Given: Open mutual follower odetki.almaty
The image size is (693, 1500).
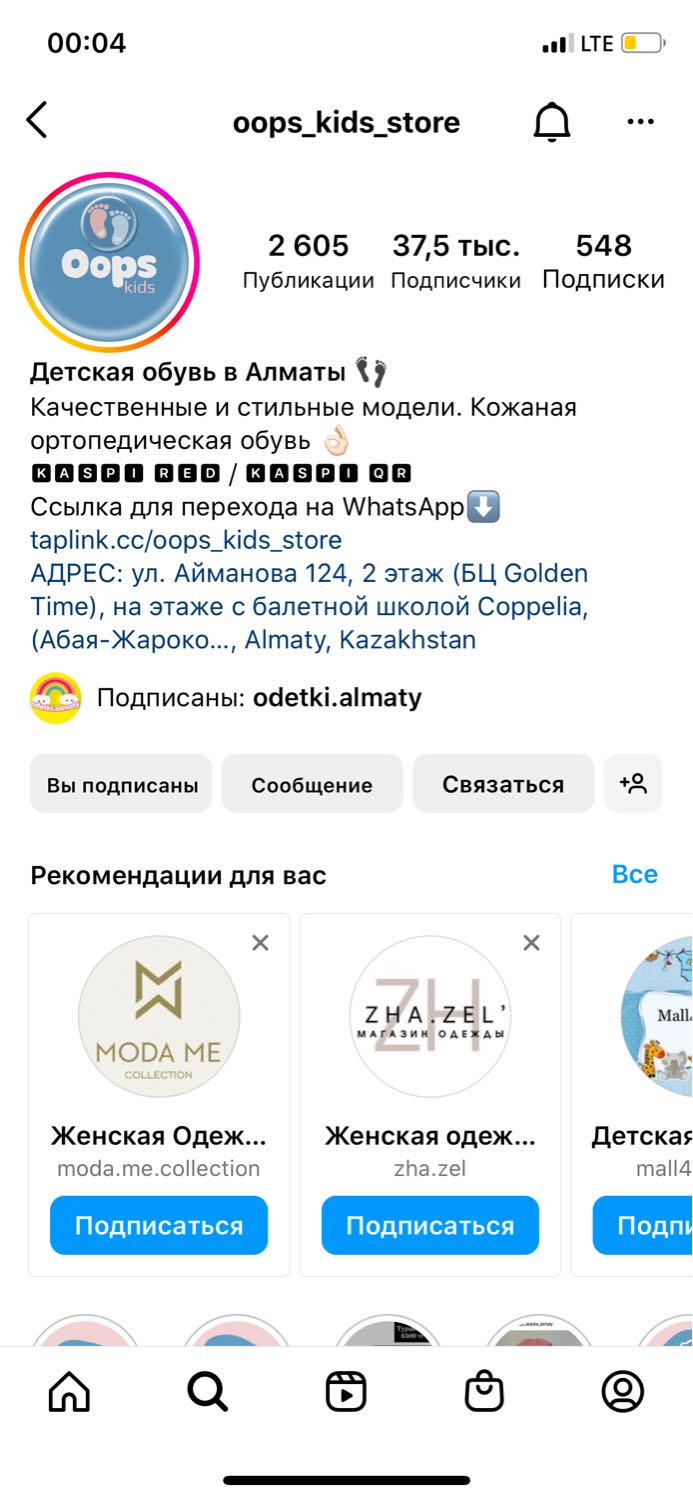Looking at the screenshot, I should (x=337, y=698).
